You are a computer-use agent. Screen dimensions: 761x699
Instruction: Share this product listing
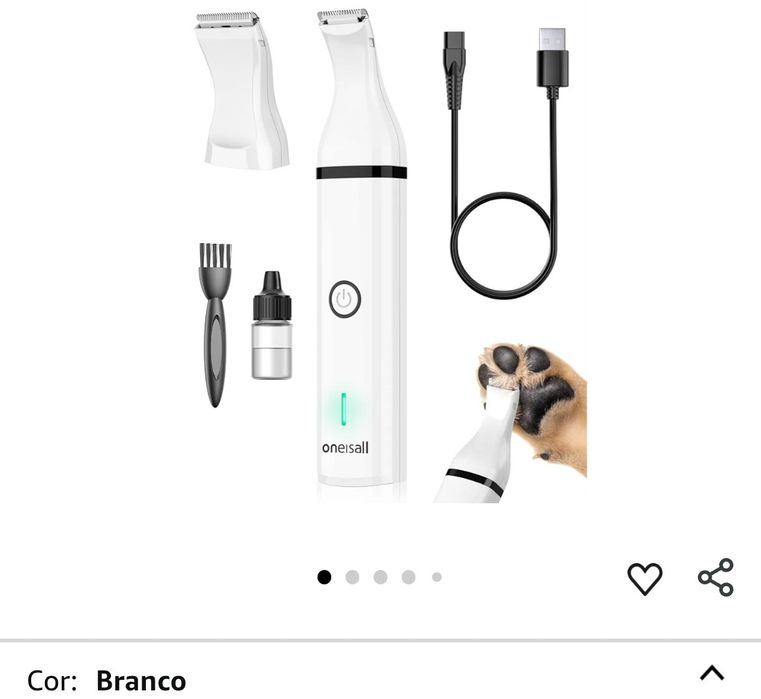(x=715, y=578)
